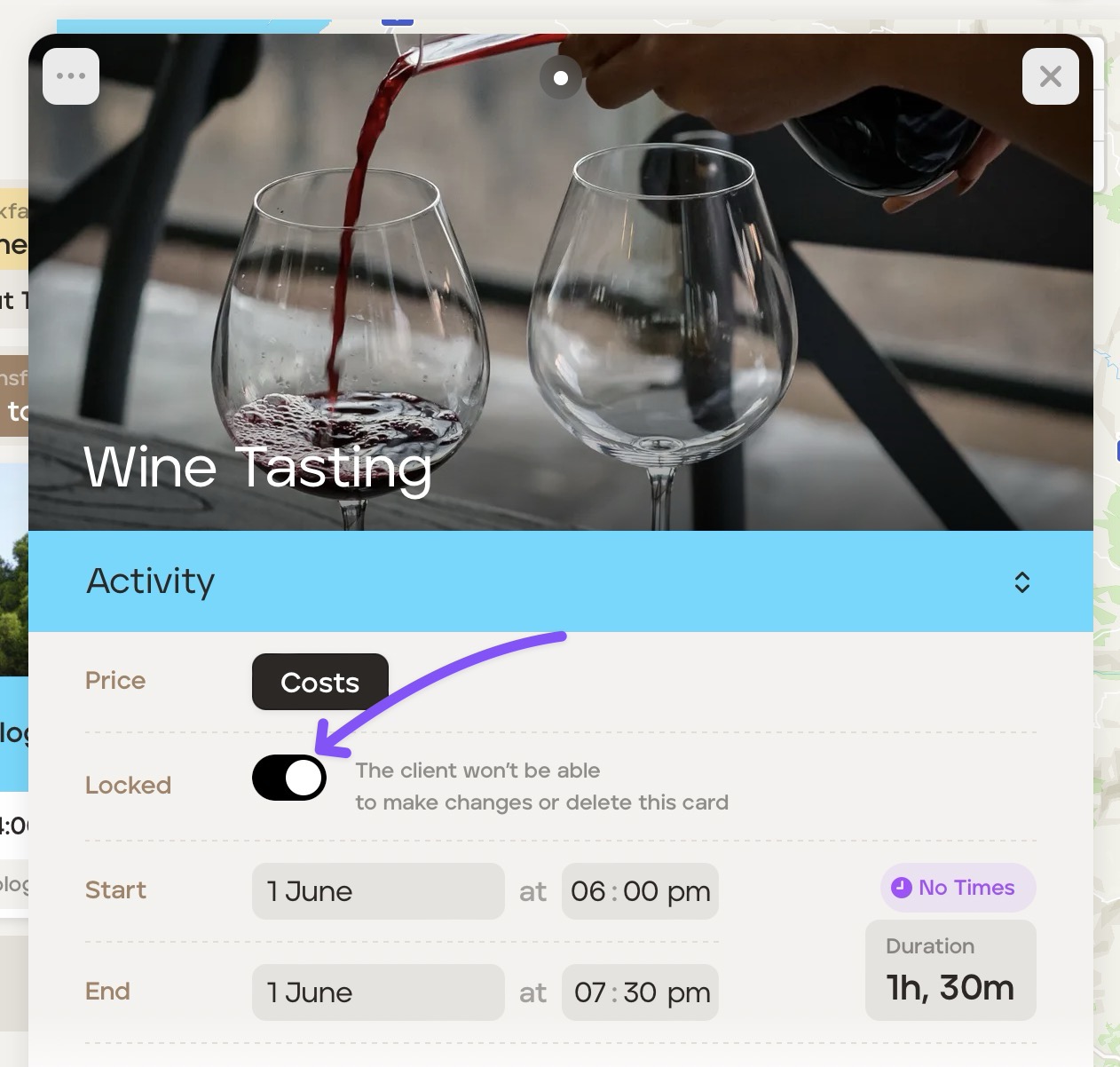
Task: Change the Start date 1 June
Action: (378, 891)
